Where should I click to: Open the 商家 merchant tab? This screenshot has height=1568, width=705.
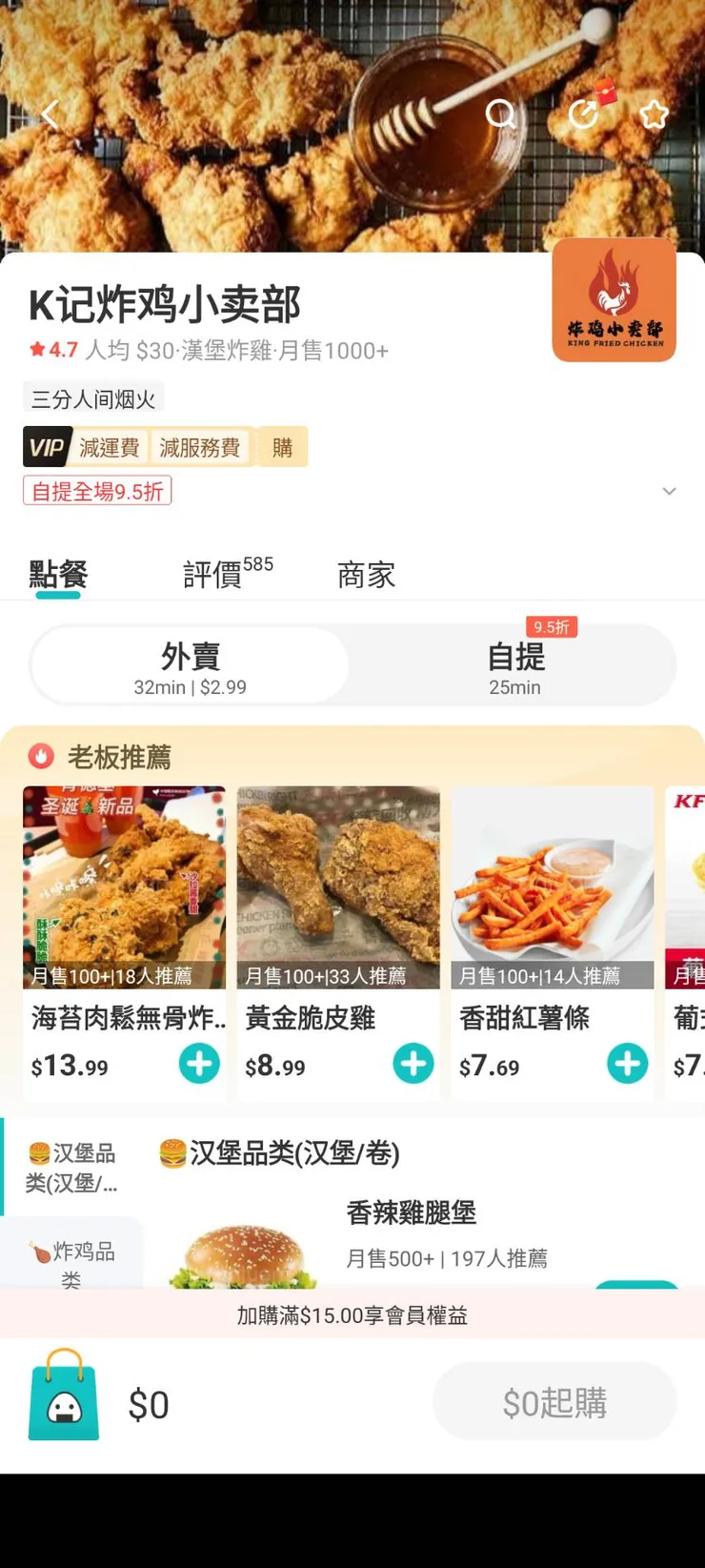[366, 575]
